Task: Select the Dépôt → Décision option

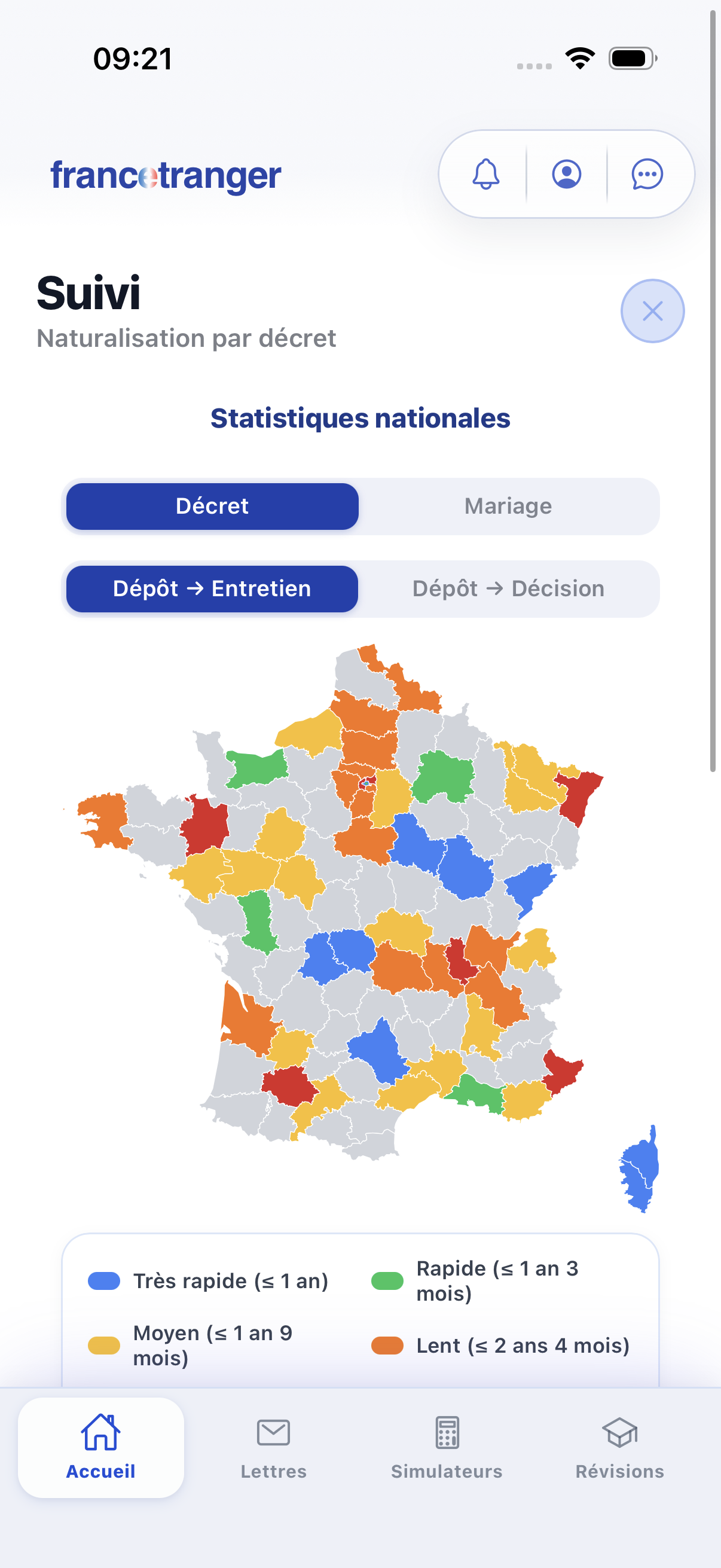Action: click(508, 588)
